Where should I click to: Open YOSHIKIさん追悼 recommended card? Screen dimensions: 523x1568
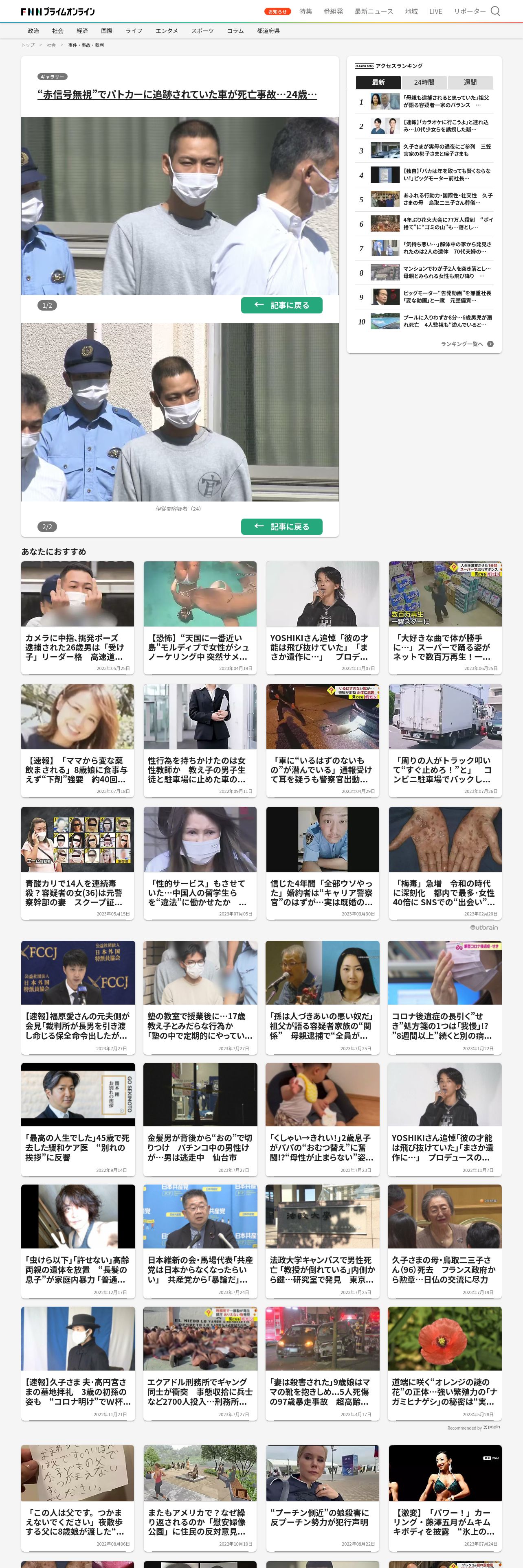322,647
